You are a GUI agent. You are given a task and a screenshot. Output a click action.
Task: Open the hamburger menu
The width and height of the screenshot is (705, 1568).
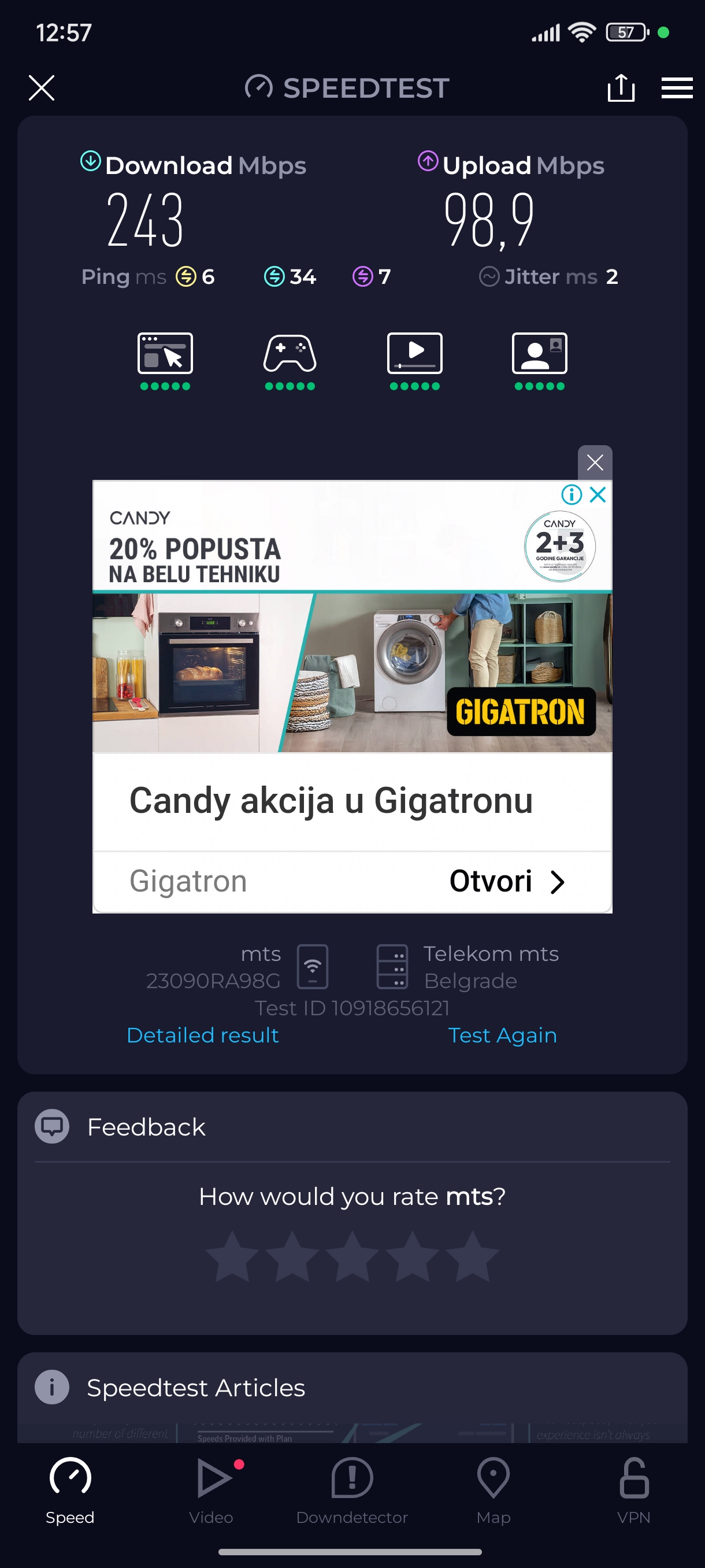pos(677,88)
